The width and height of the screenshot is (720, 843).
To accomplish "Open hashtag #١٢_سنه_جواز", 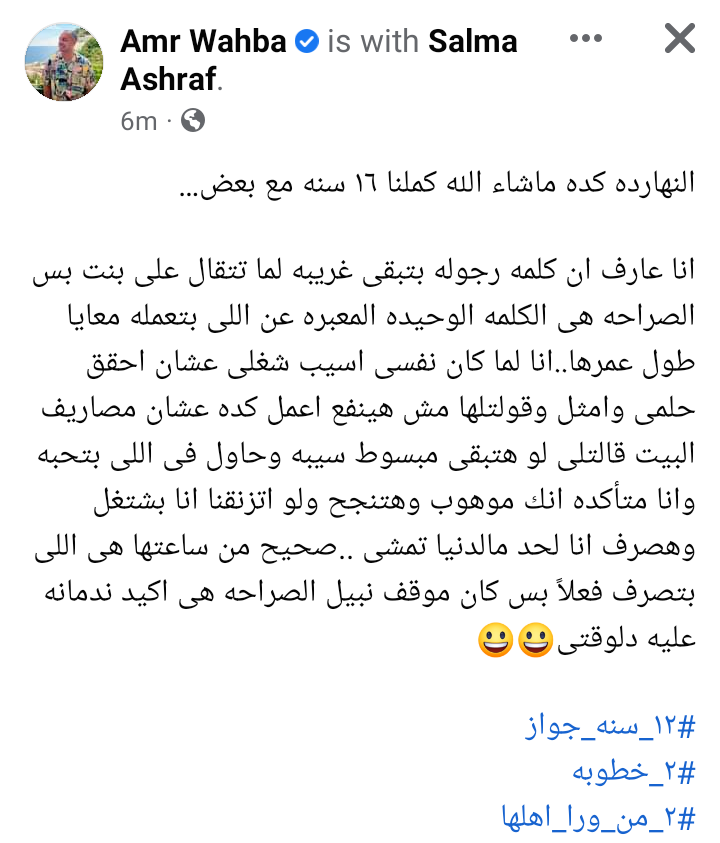I will 610,726.
